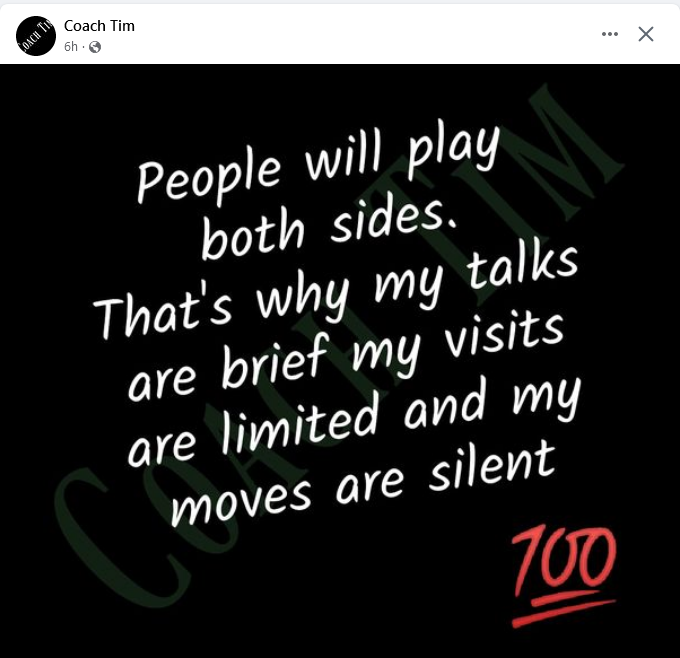Close this post with the X
This screenshot has width=680, height=658.
pyautogui.click(x=646, y=34)
